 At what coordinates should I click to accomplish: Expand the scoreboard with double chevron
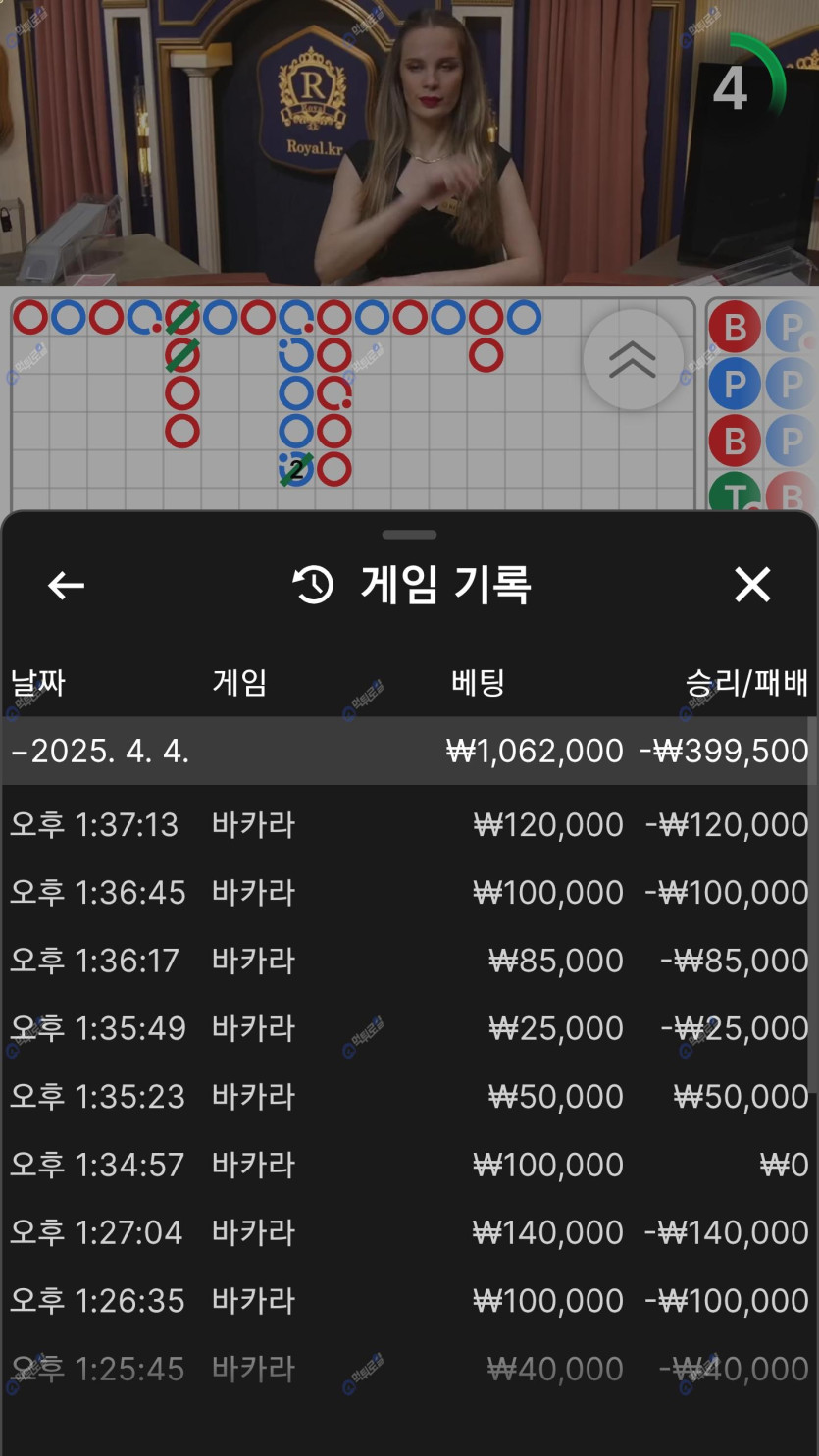(x=633, y=359)
